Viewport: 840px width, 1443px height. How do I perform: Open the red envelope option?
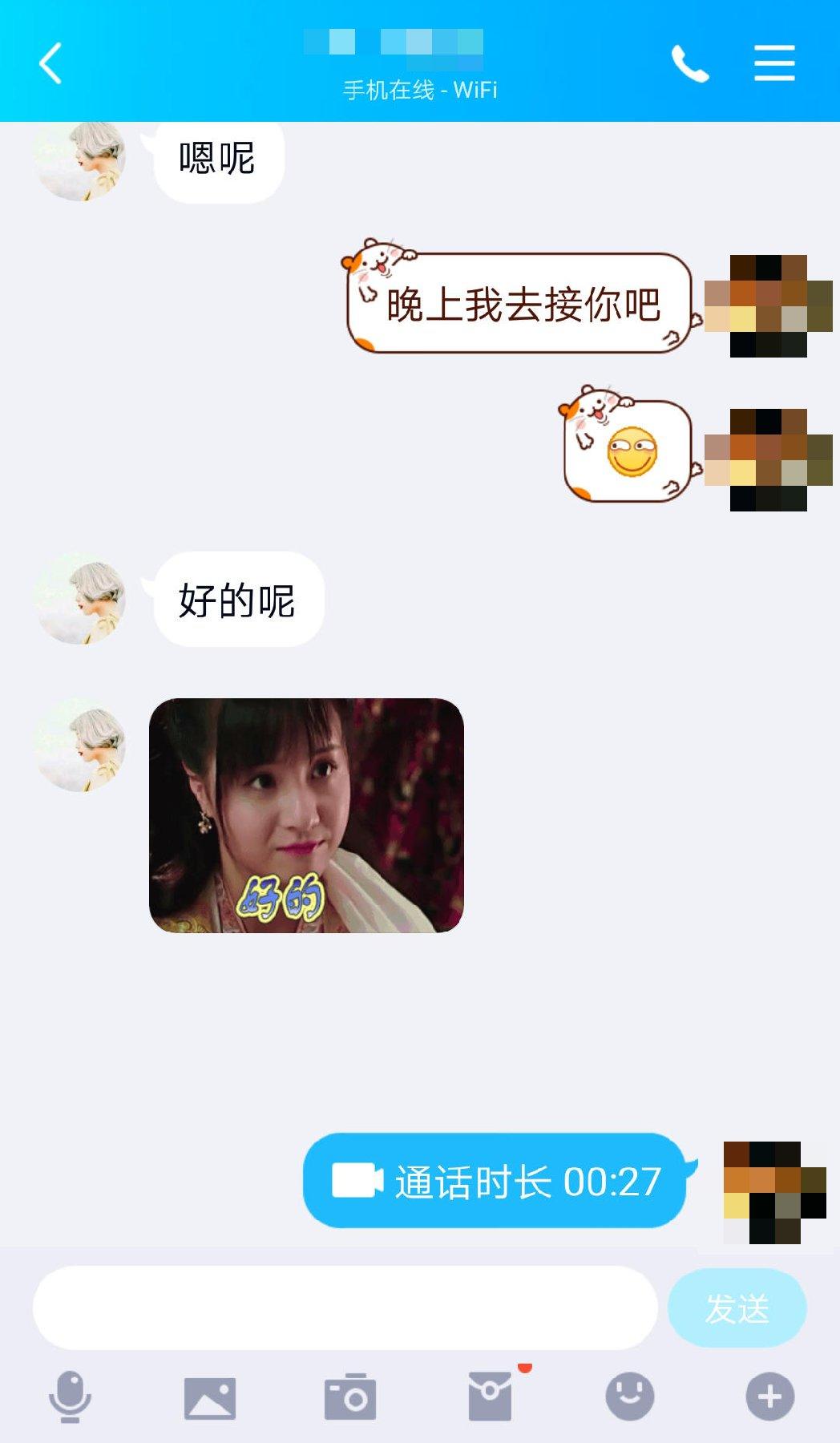pyautogui.click(x=490, y=1396)
